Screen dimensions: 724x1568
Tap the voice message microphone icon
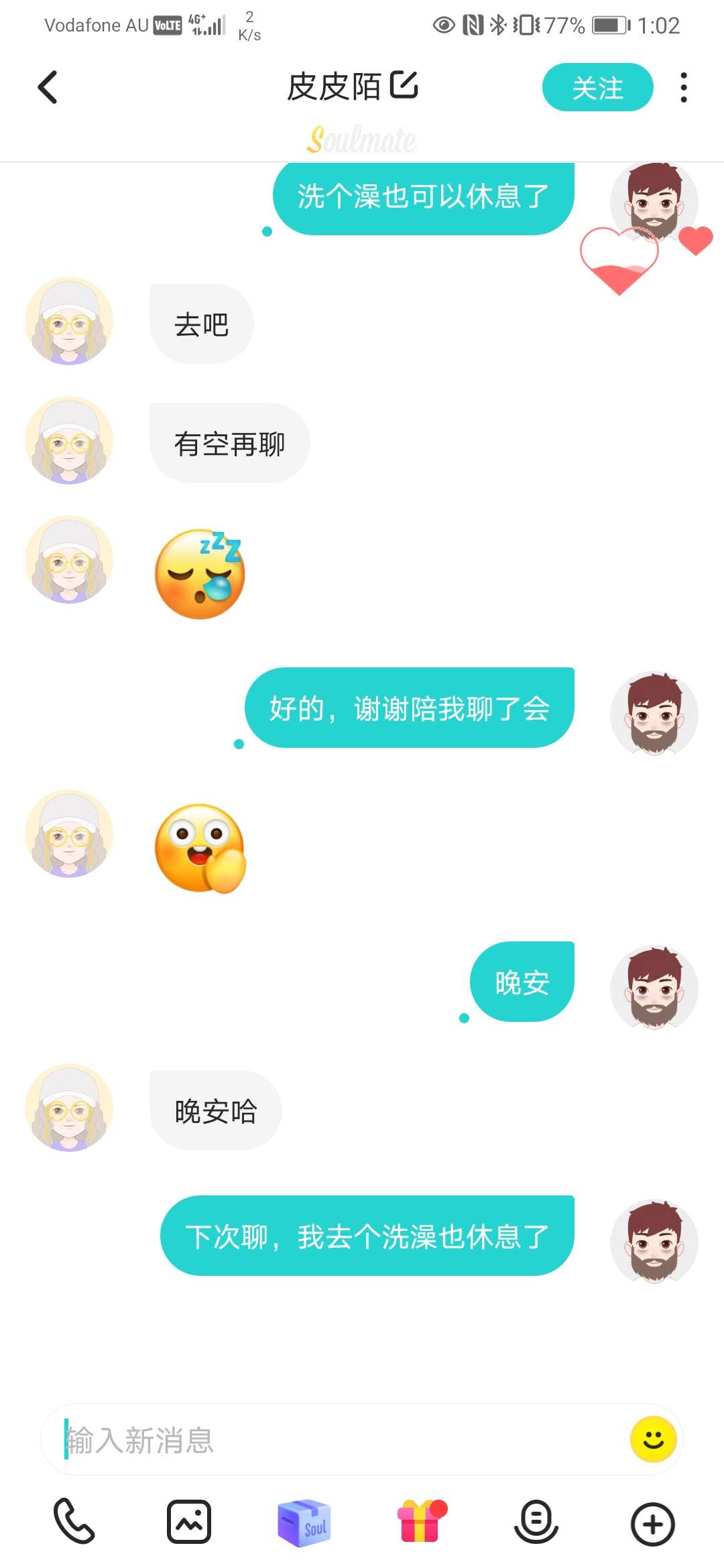(x=536, y=1522)
